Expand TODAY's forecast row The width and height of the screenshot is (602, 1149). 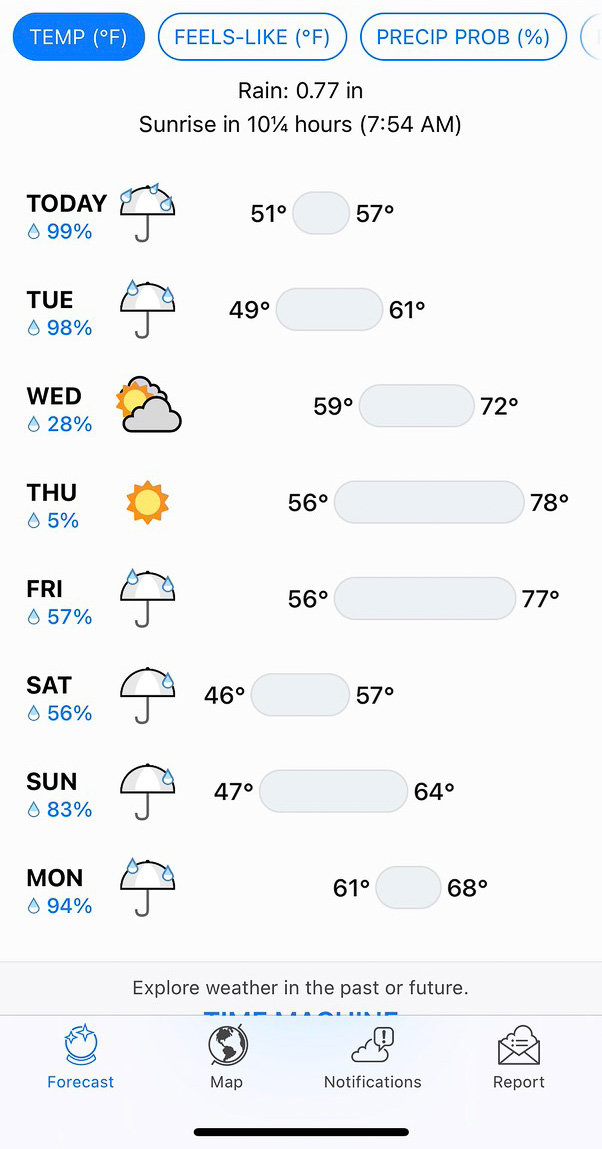(x=300, y=214)
